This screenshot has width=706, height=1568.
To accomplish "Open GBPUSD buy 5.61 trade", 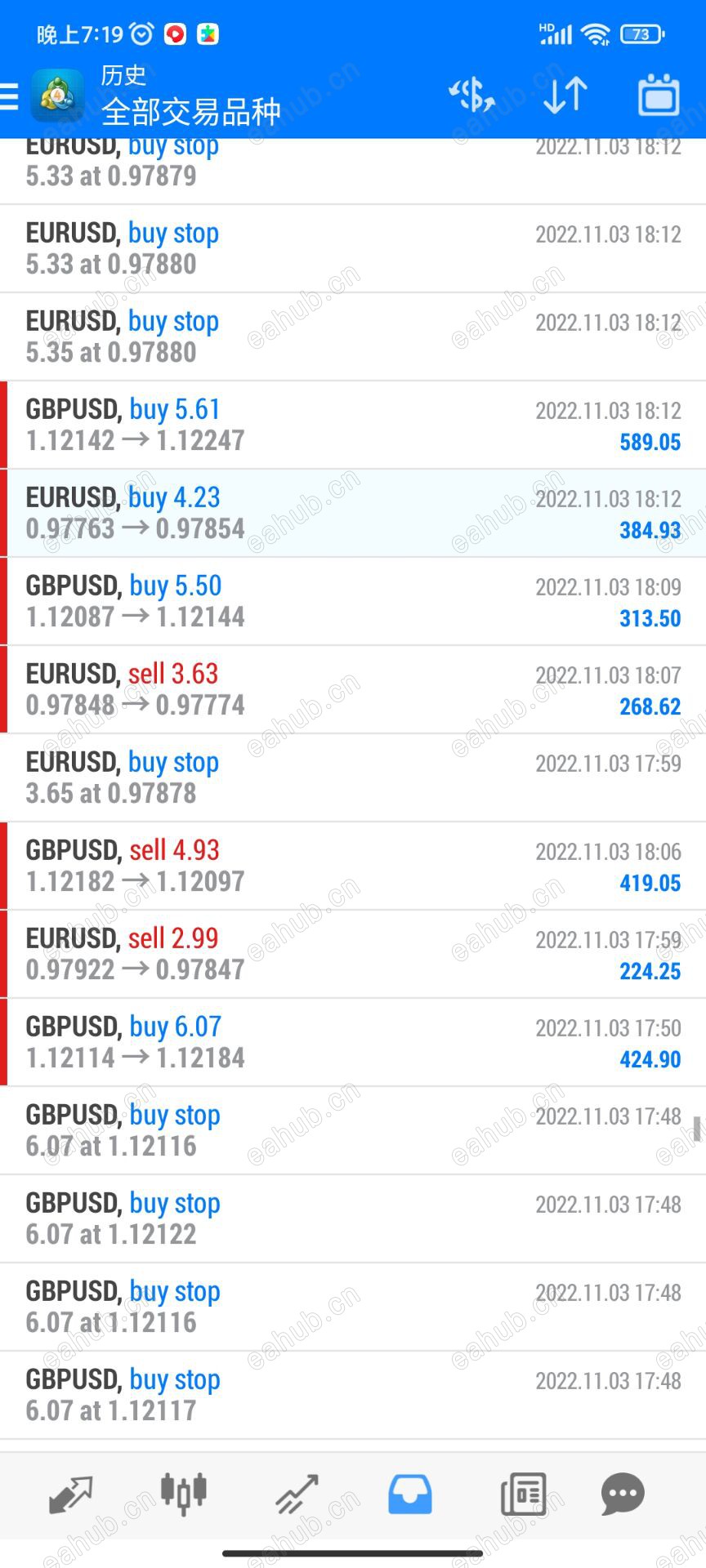I will coord(353,425).
